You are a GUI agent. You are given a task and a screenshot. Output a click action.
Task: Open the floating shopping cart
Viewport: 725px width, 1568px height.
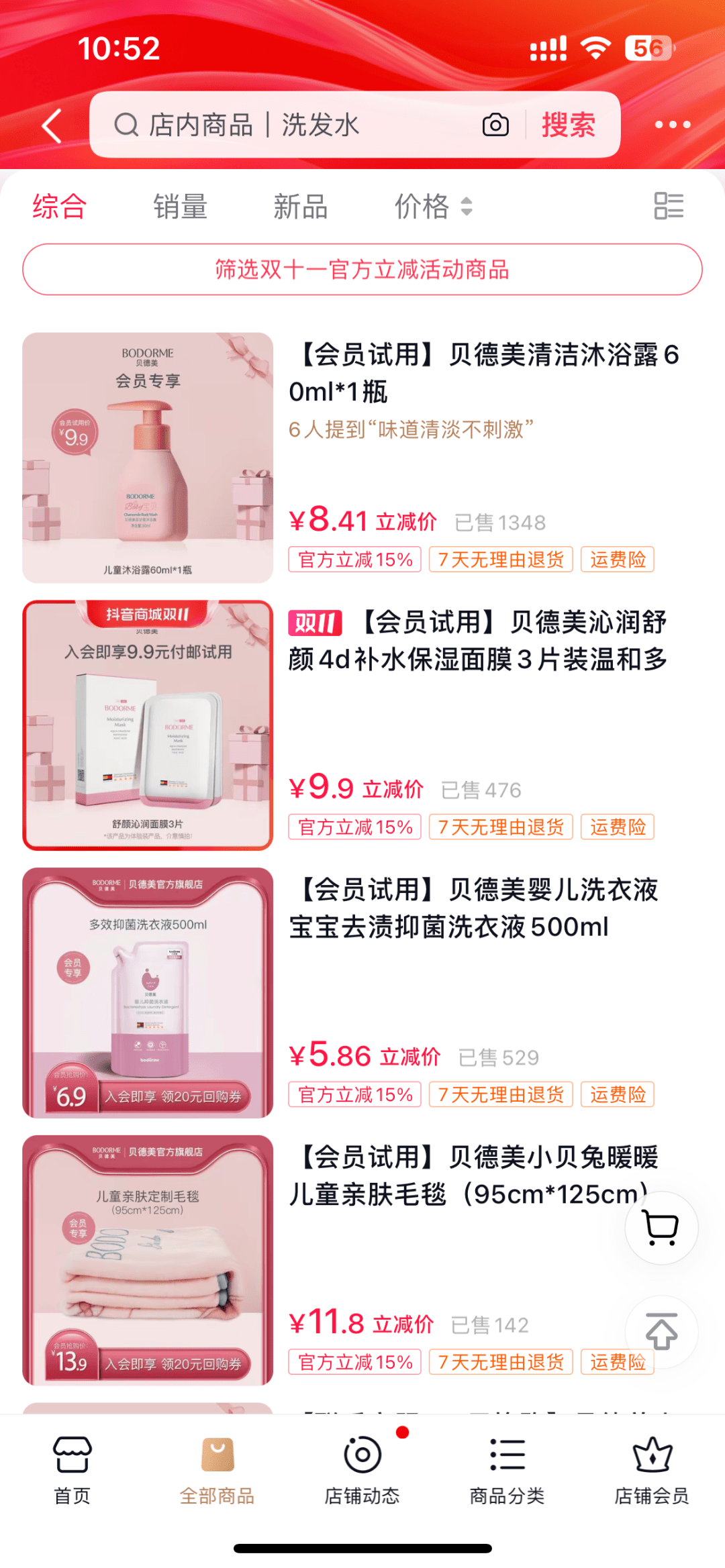(x=661, y=1228)
